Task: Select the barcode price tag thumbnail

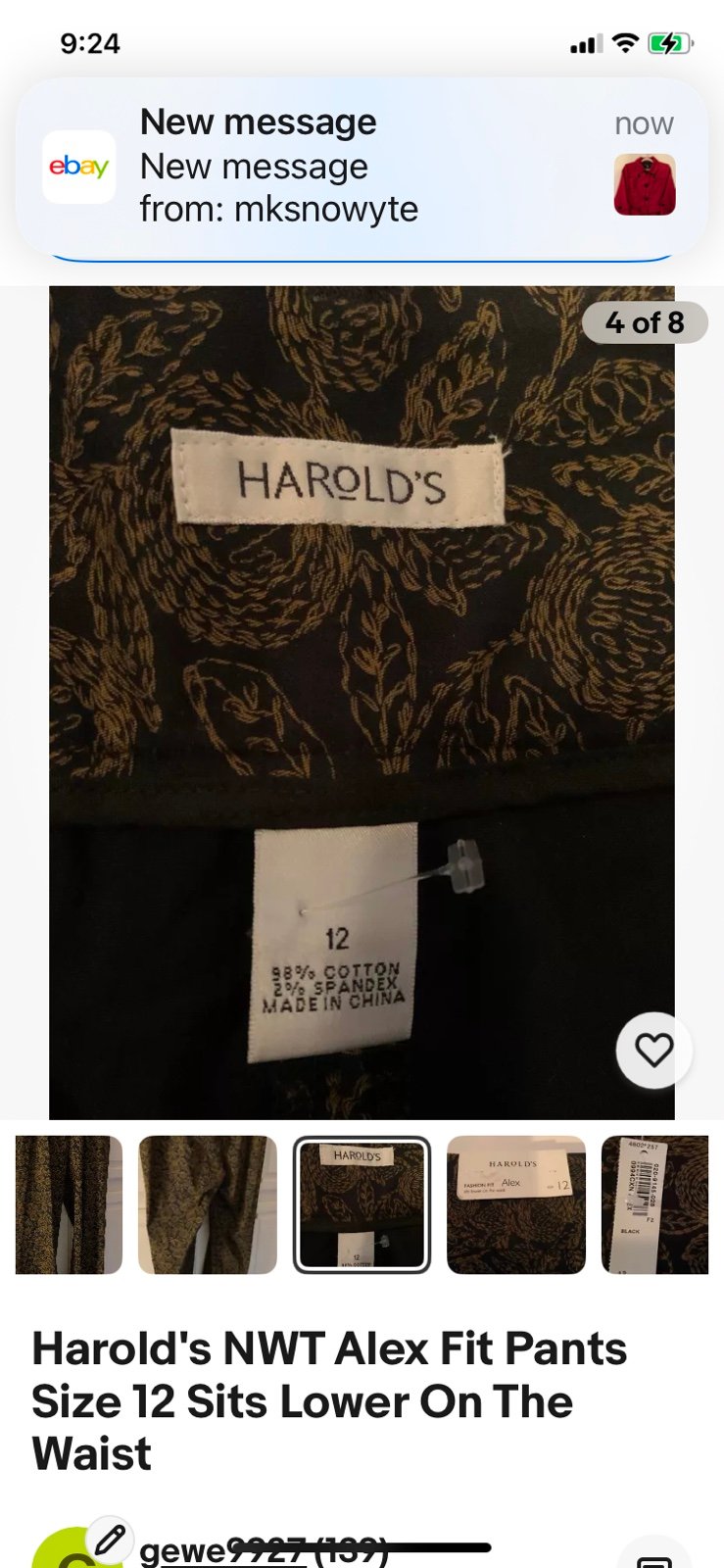Action: click(654, 1204)
